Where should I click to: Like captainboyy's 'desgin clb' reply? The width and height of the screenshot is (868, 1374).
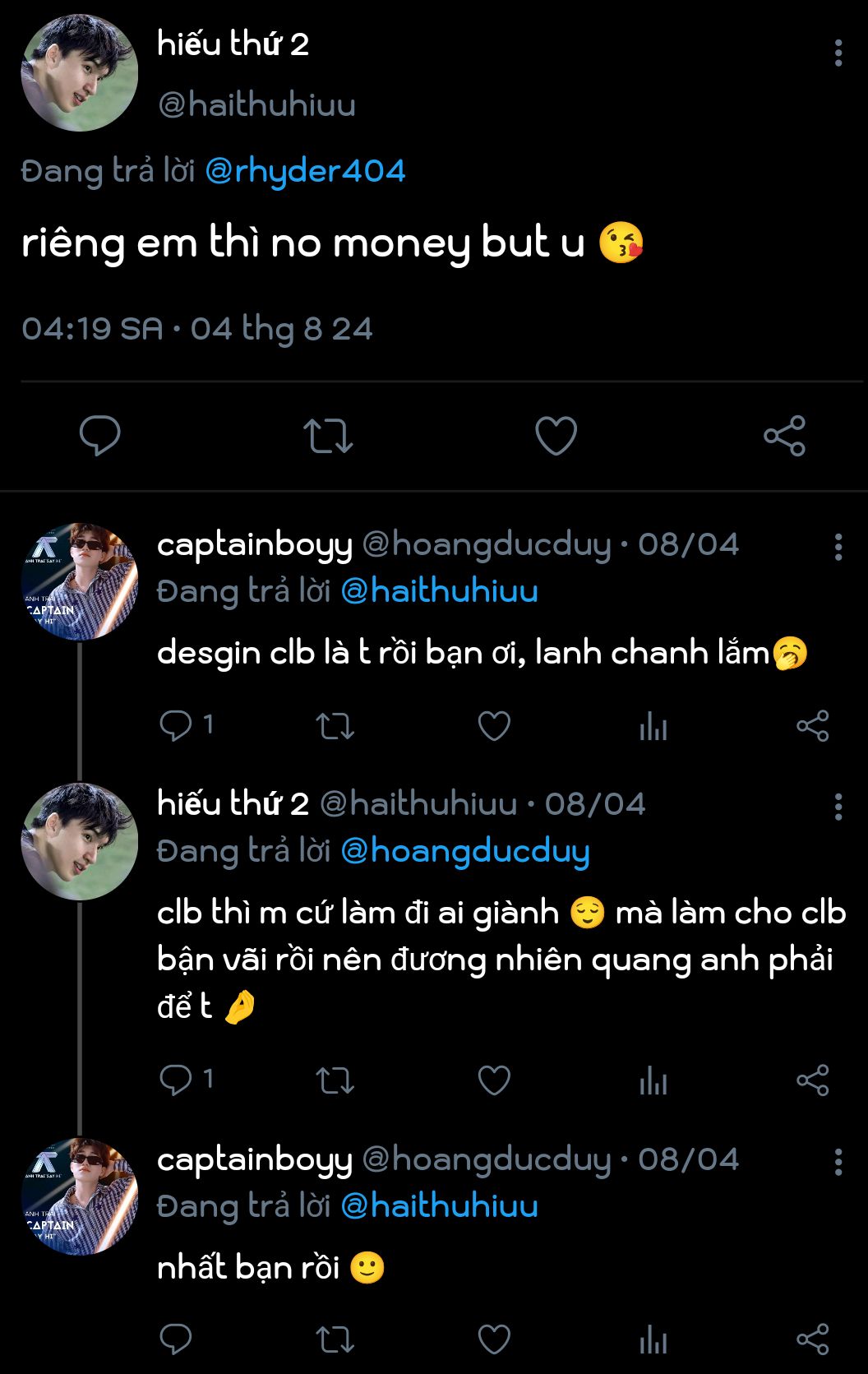click(x=494, y=726)
